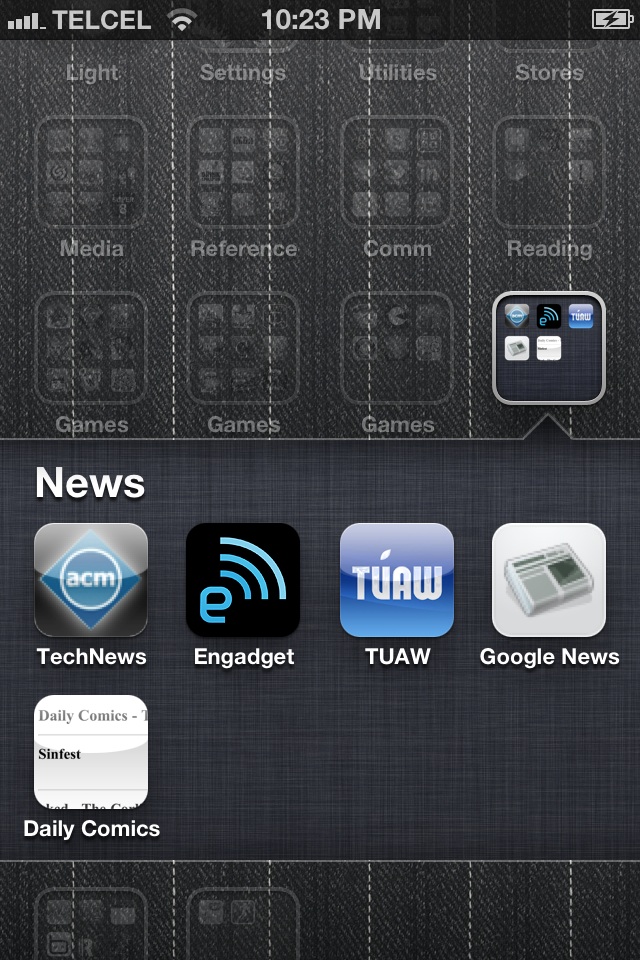
Task: Open the TechNews app
Action: click(91, 580)
